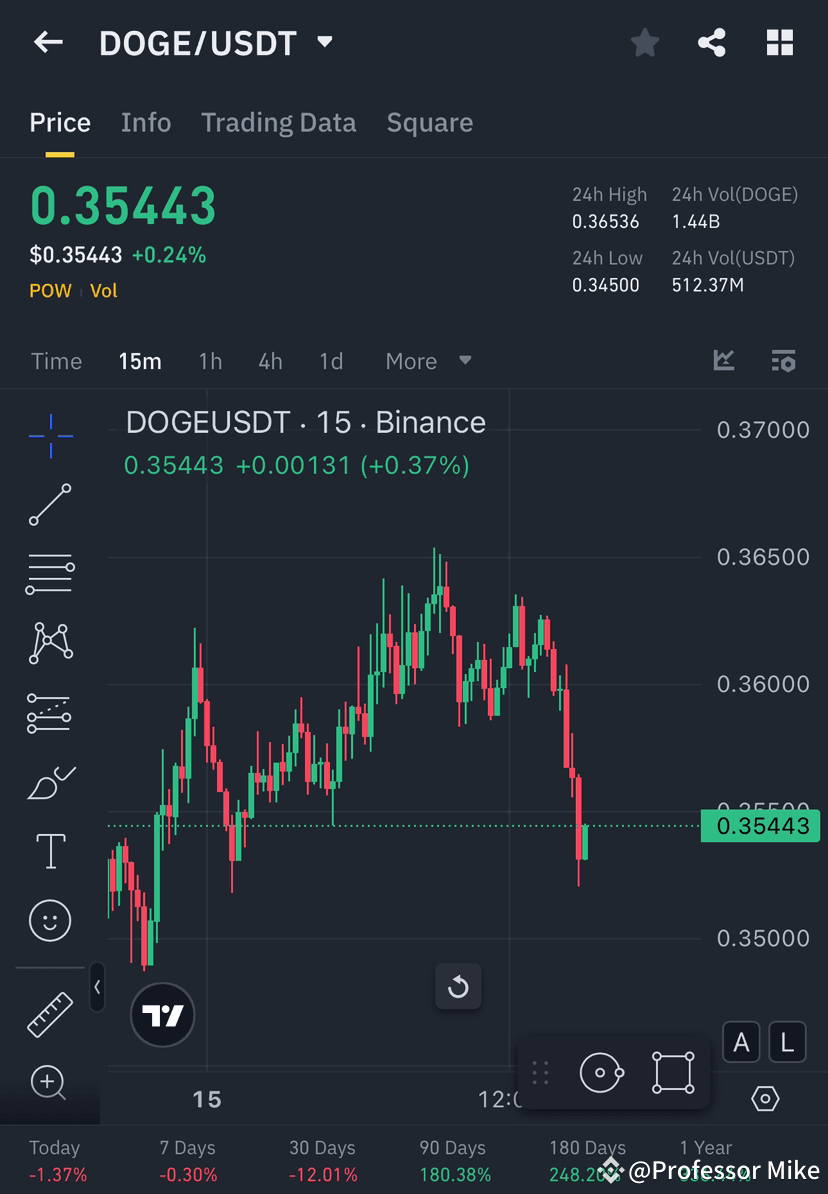Expand the More timeframe dropdown

428,361
